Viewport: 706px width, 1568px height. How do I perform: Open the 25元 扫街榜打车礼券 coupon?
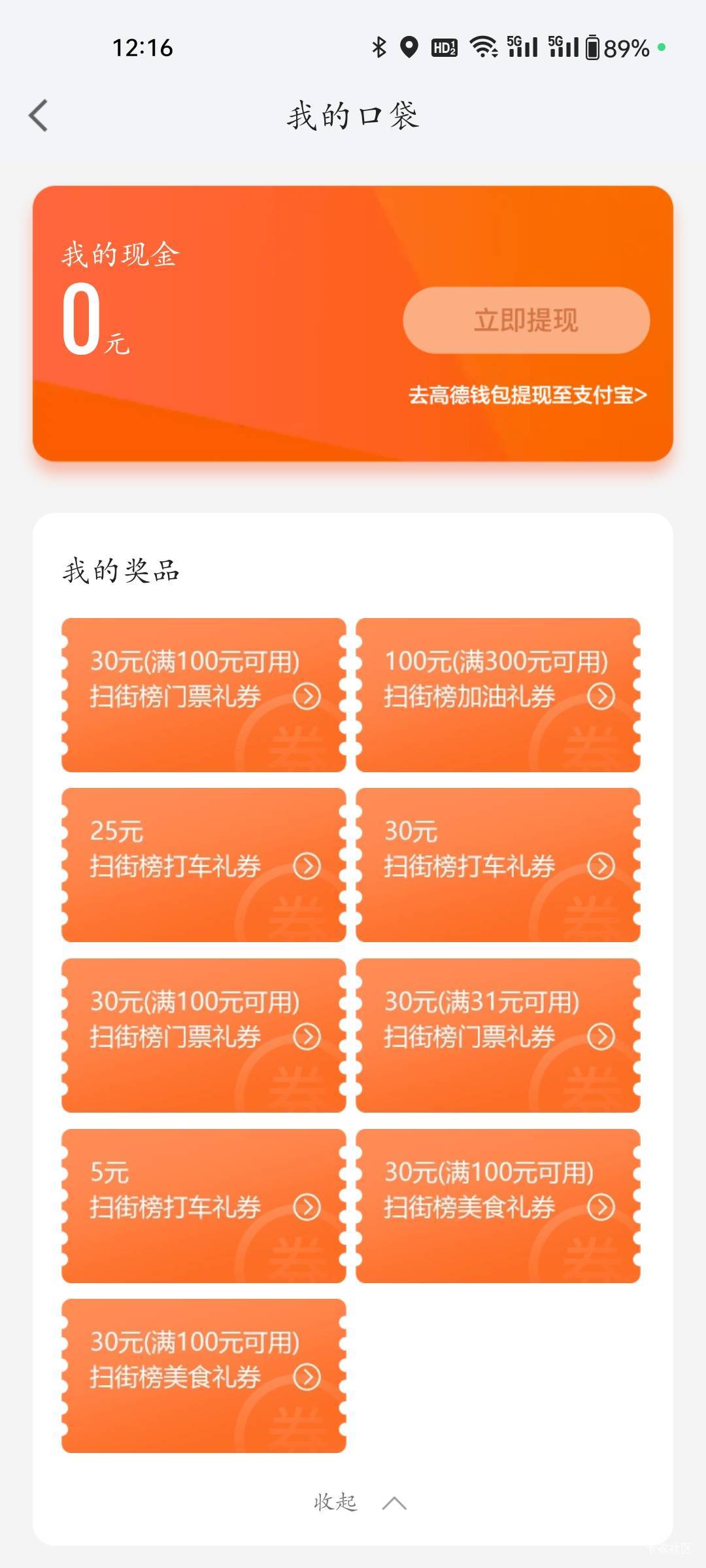pyautogui.click(x=204, y=865)
